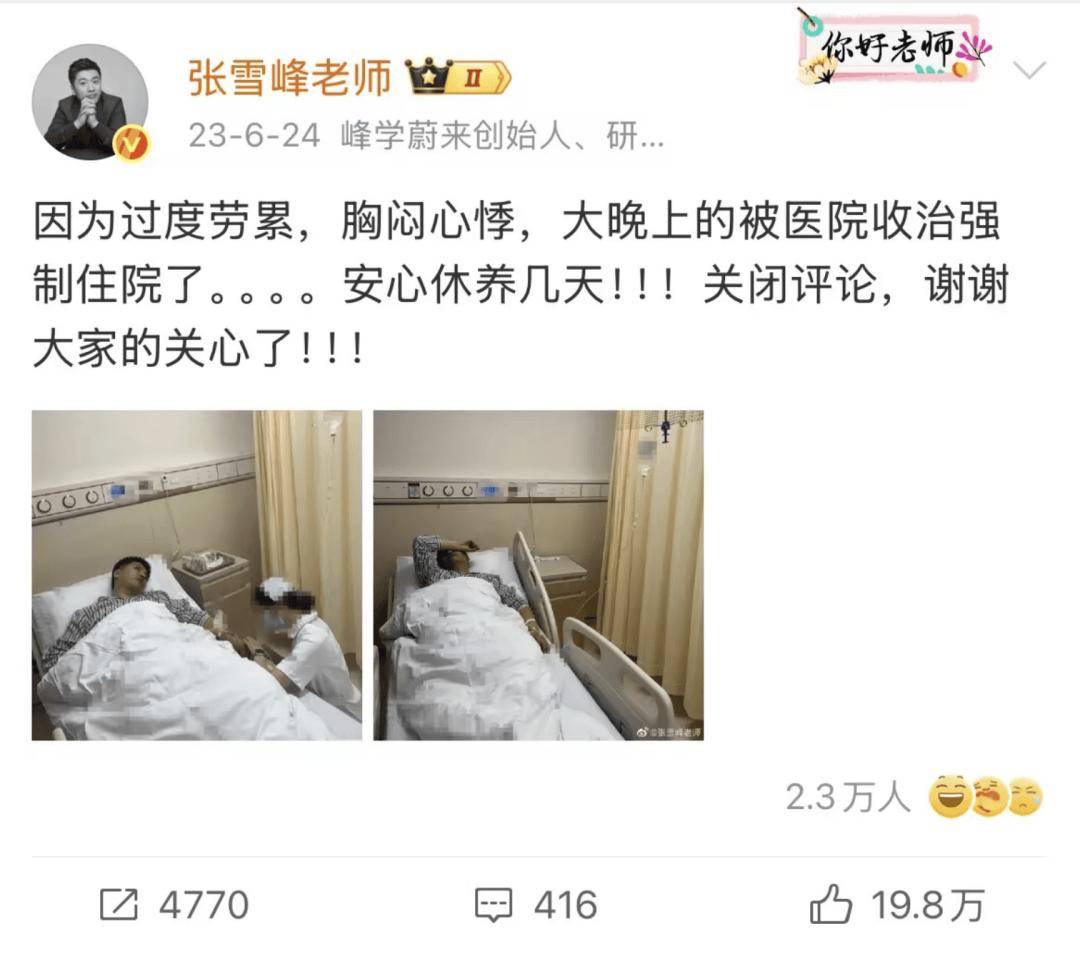Open the 416 comments
1080x954 pixels.
click(535, 905)
